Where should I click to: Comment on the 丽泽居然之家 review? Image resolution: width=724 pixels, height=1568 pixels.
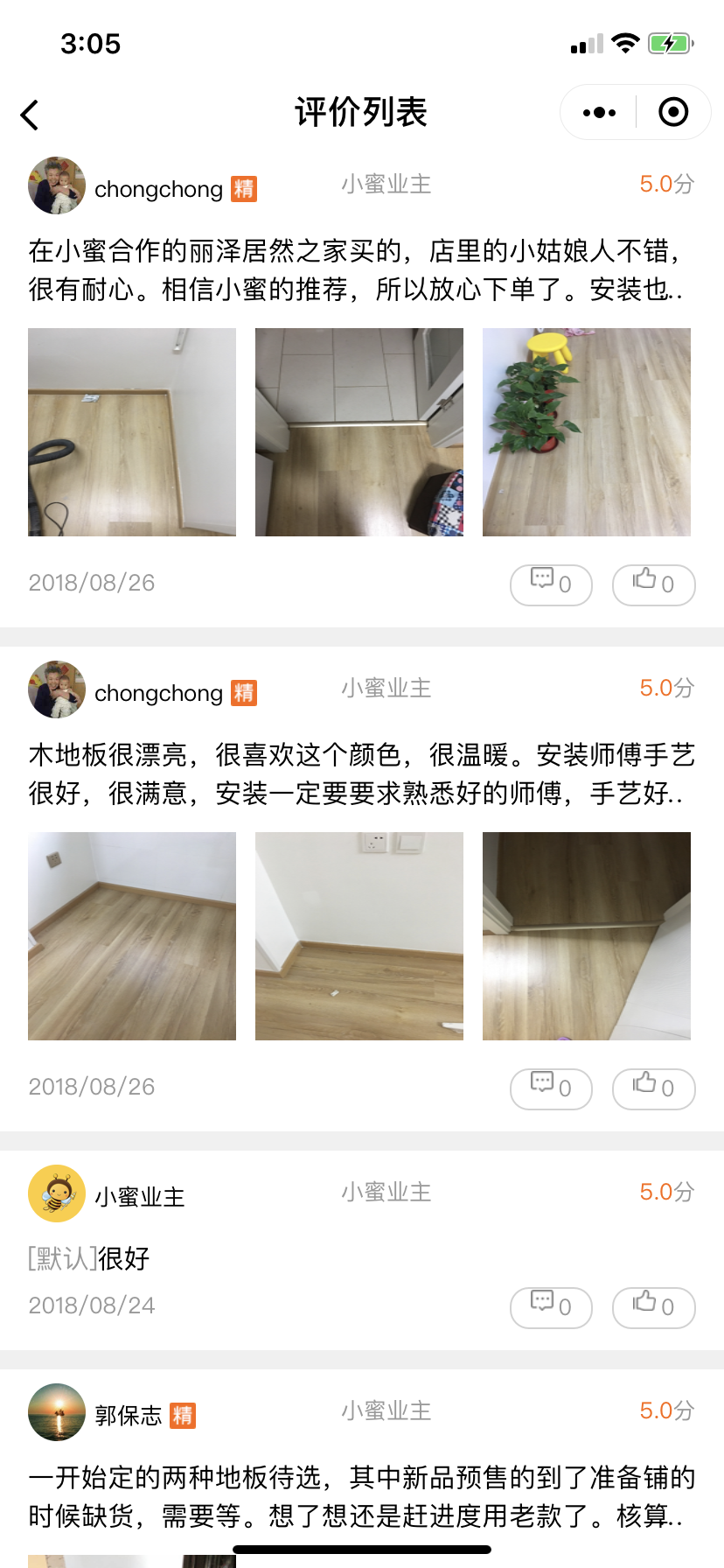pyautogui.click(x=551, y=584)
